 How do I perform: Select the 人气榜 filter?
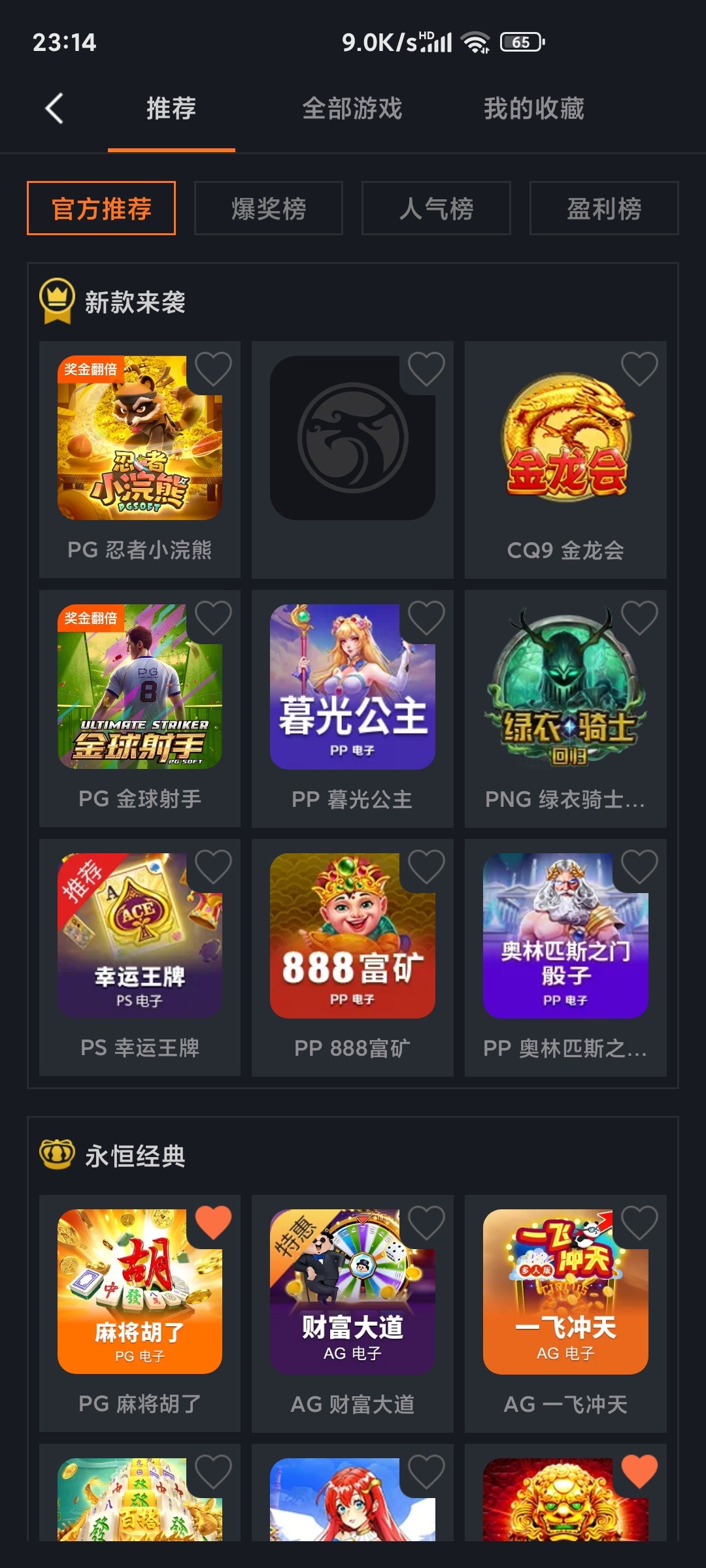(436, 208)
